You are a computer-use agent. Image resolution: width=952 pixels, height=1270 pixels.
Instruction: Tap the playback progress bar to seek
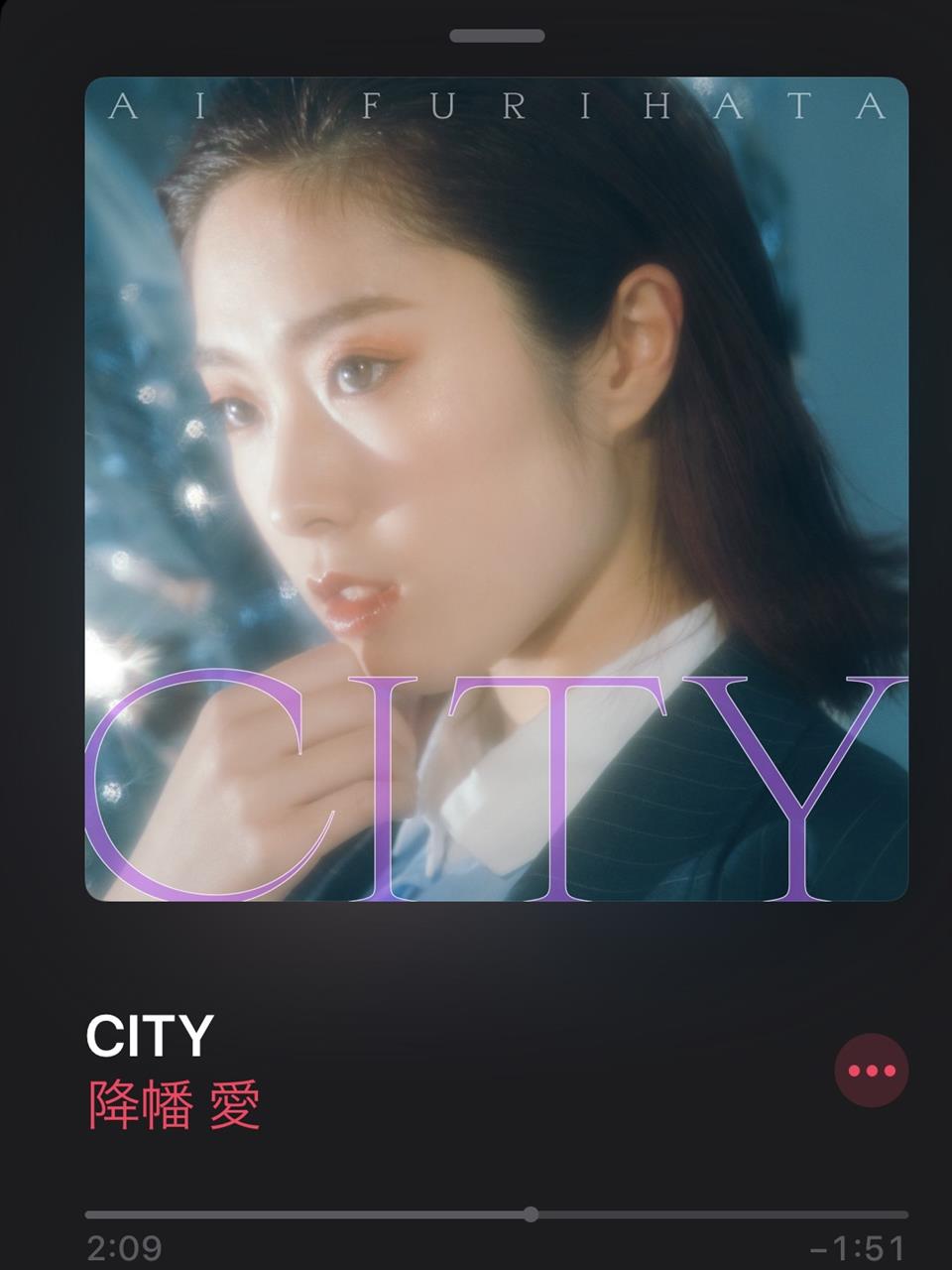(496, 1214)
